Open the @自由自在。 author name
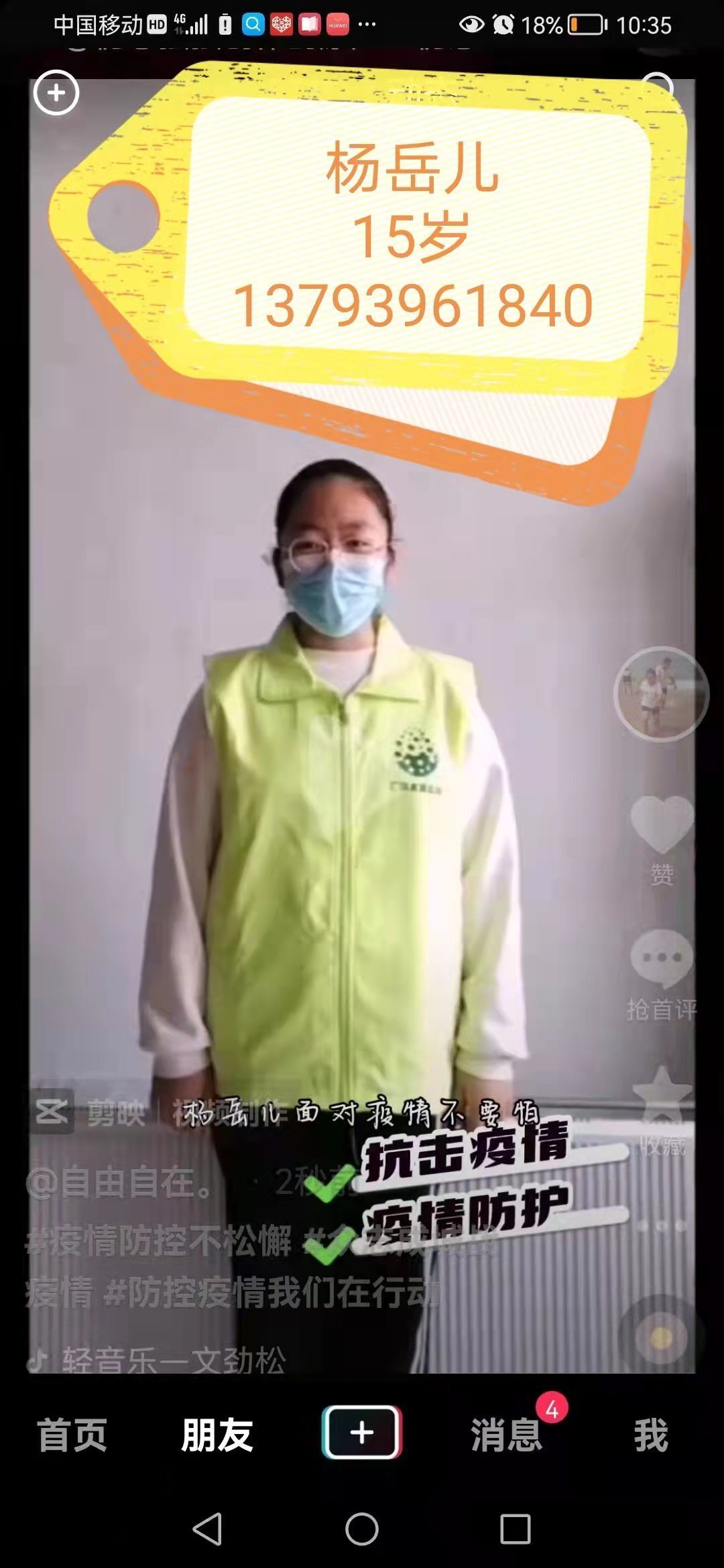The height and width of the screenshot is (1568, 724). (x=121, y=1183)
